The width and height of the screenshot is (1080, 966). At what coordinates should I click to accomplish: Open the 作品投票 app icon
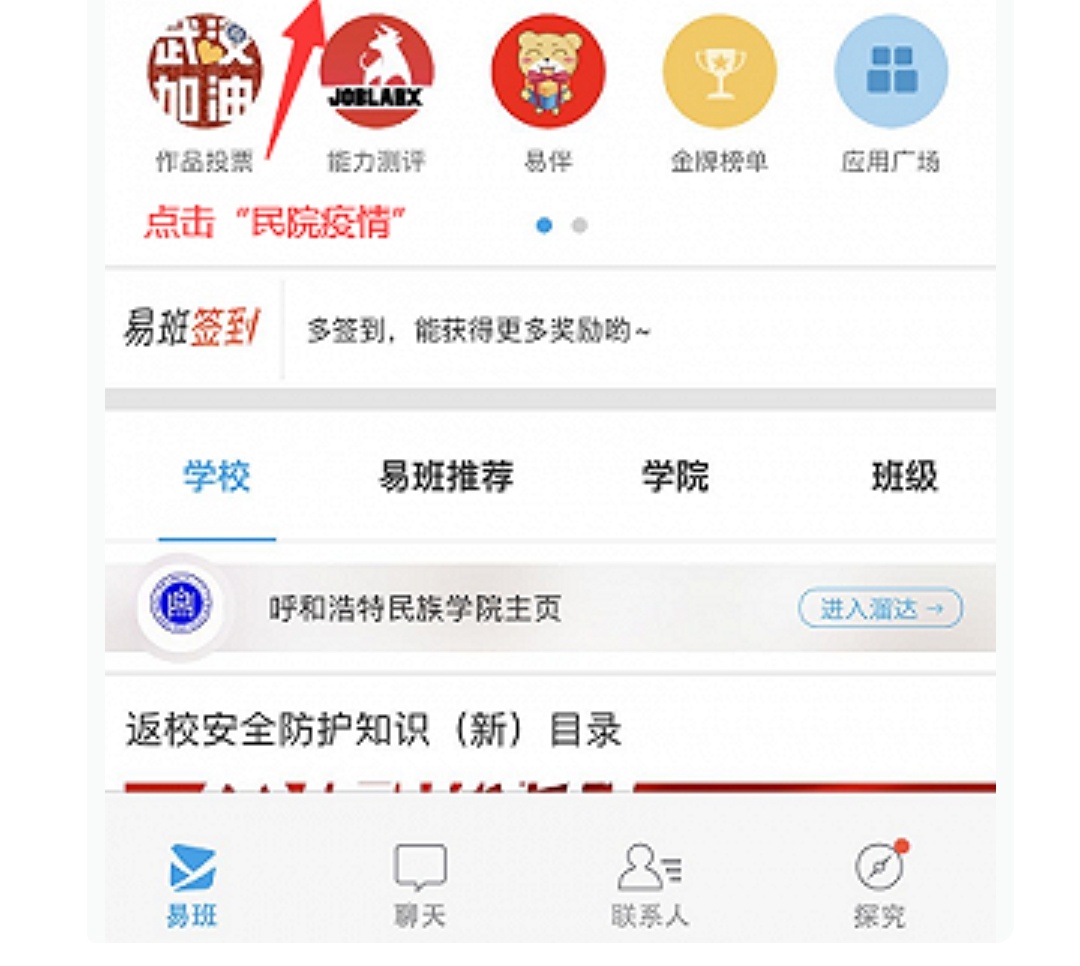pyautogui.click(x=205, y=72)
